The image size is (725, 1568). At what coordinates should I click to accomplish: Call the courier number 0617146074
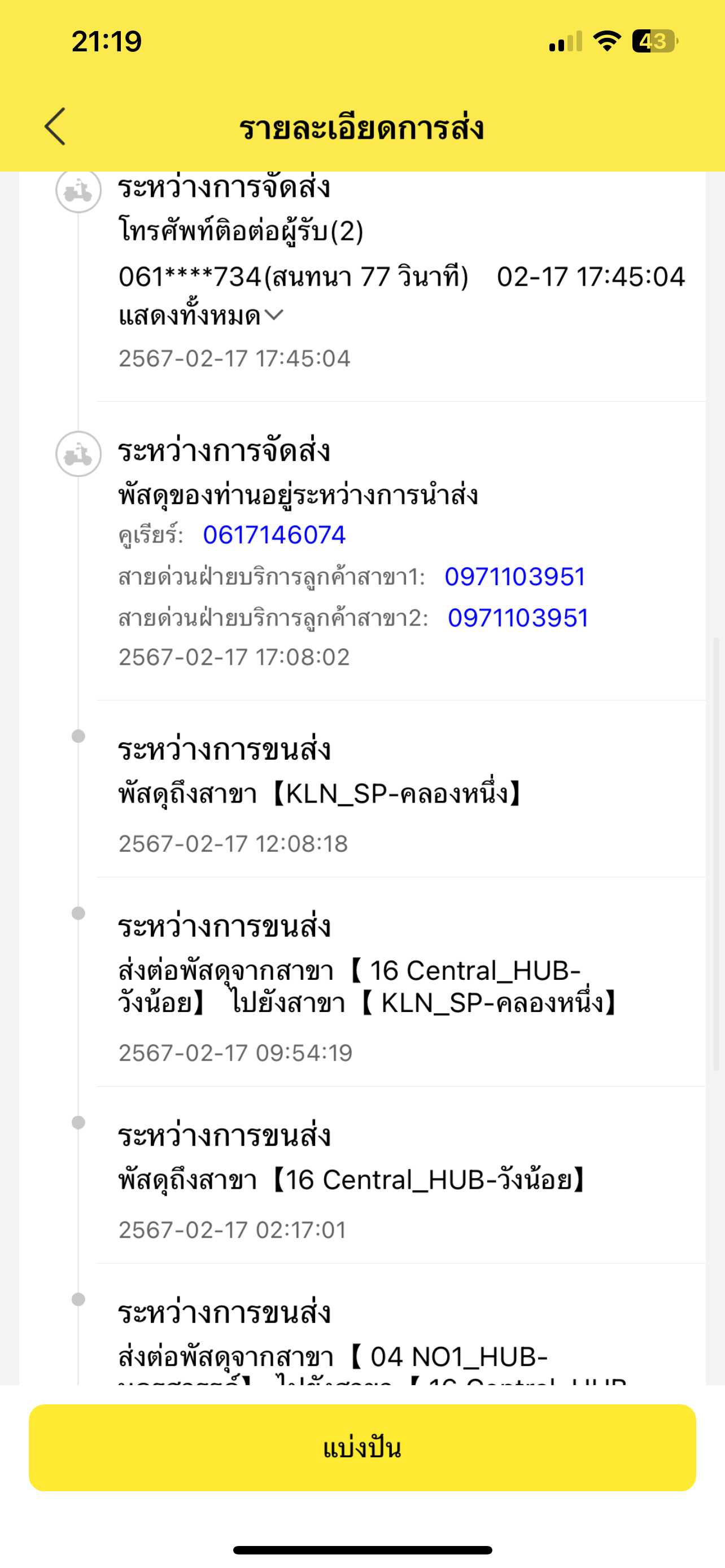[x=274, y=535]
